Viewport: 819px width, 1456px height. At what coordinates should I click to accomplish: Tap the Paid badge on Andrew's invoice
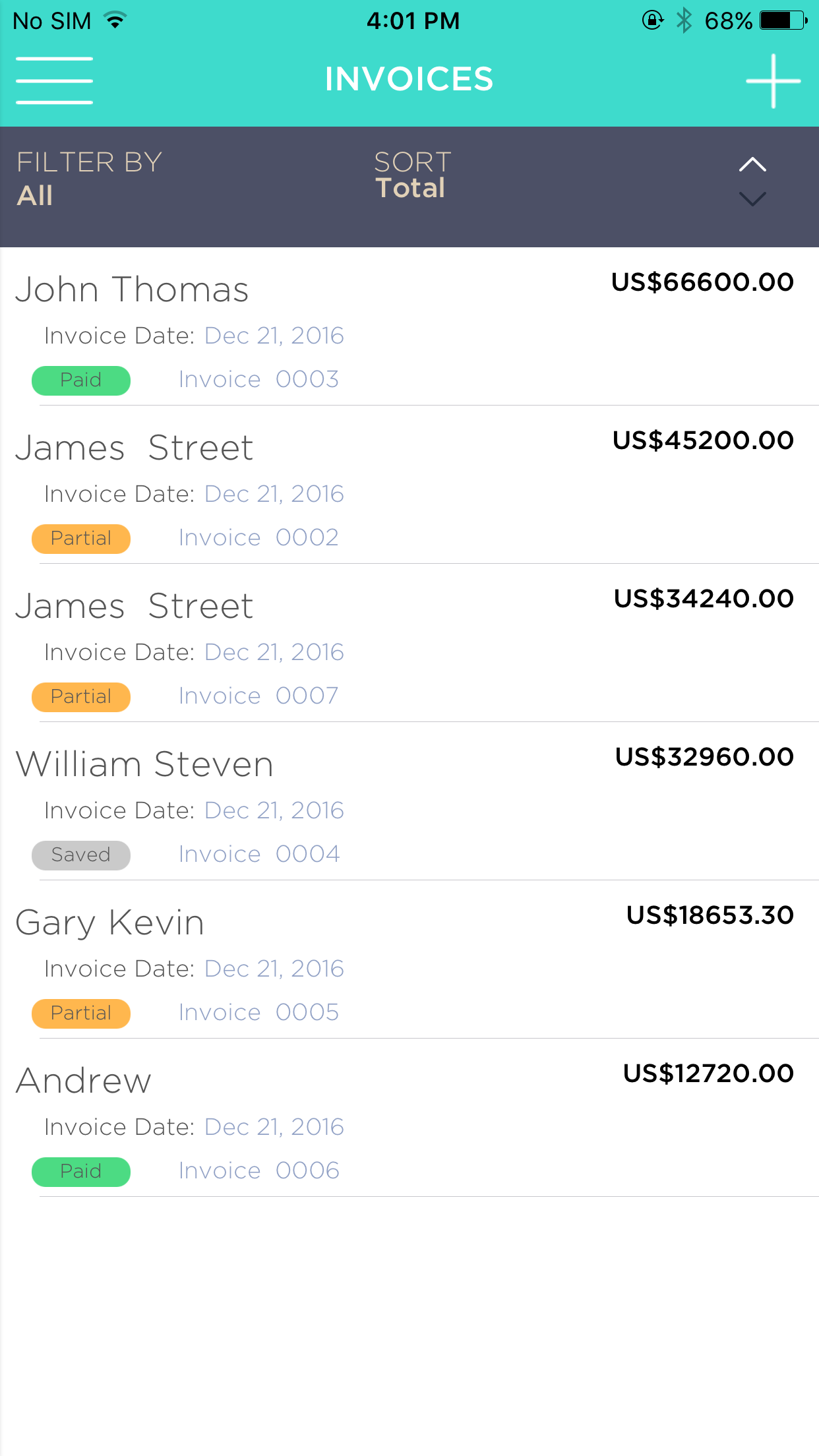80,1172
